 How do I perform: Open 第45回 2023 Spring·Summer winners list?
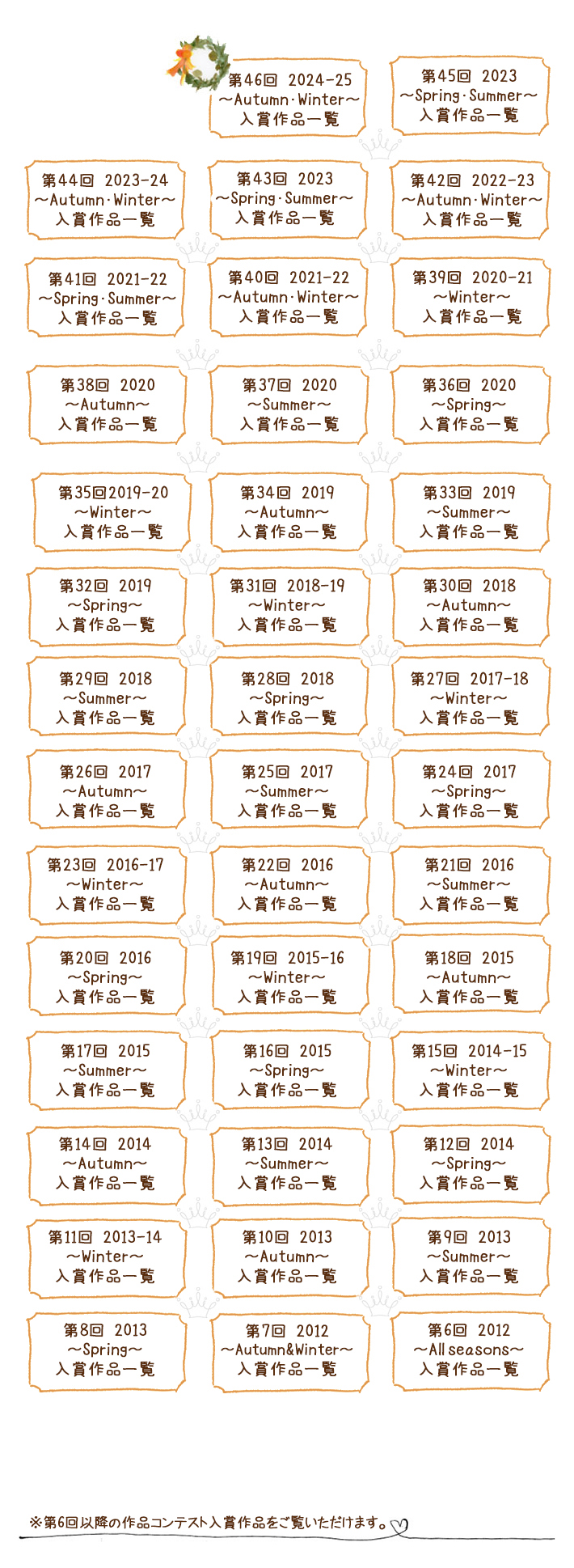pyautogui.click(x=469, y=95)
